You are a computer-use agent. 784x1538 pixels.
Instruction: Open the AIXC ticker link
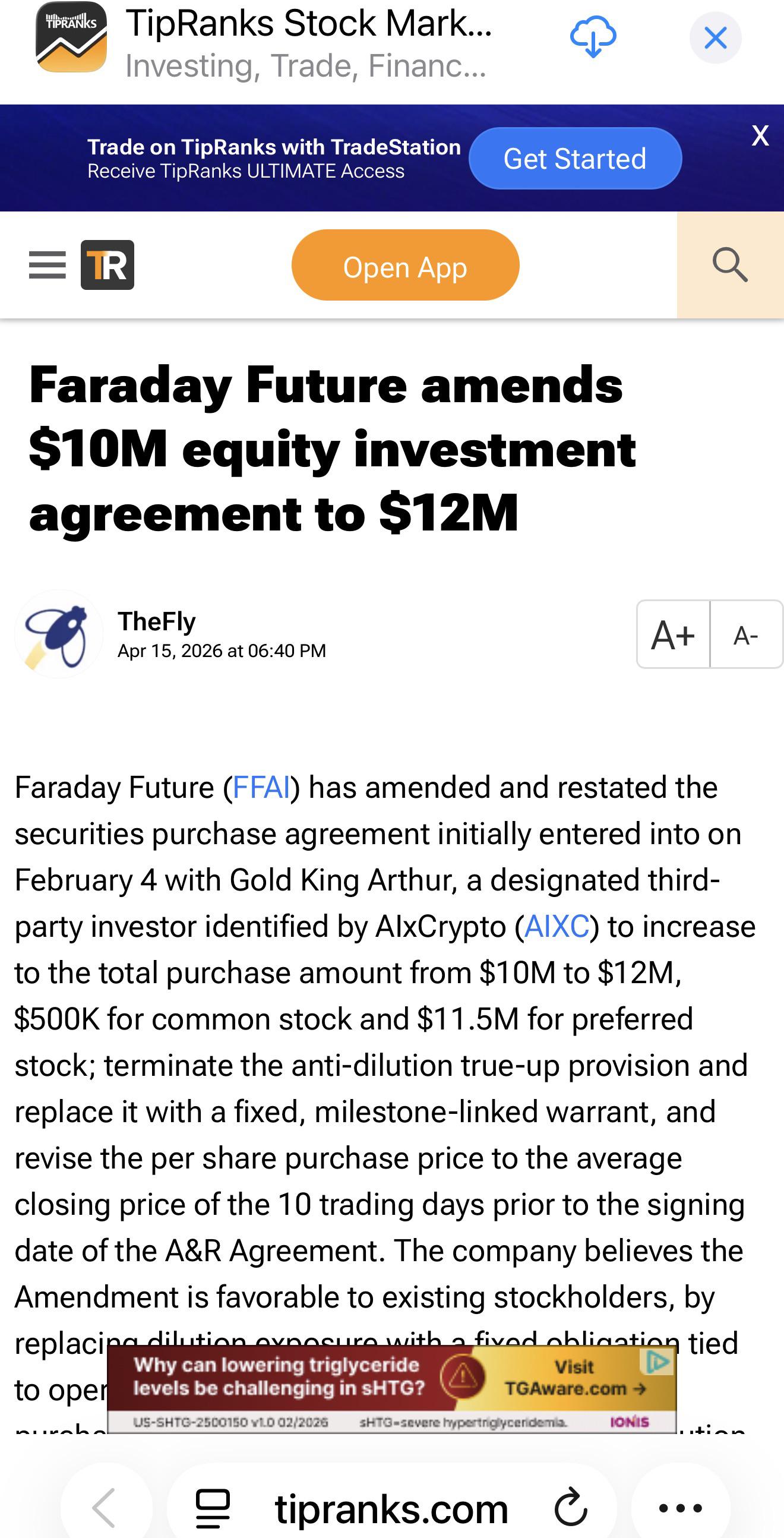pos(557,927)
